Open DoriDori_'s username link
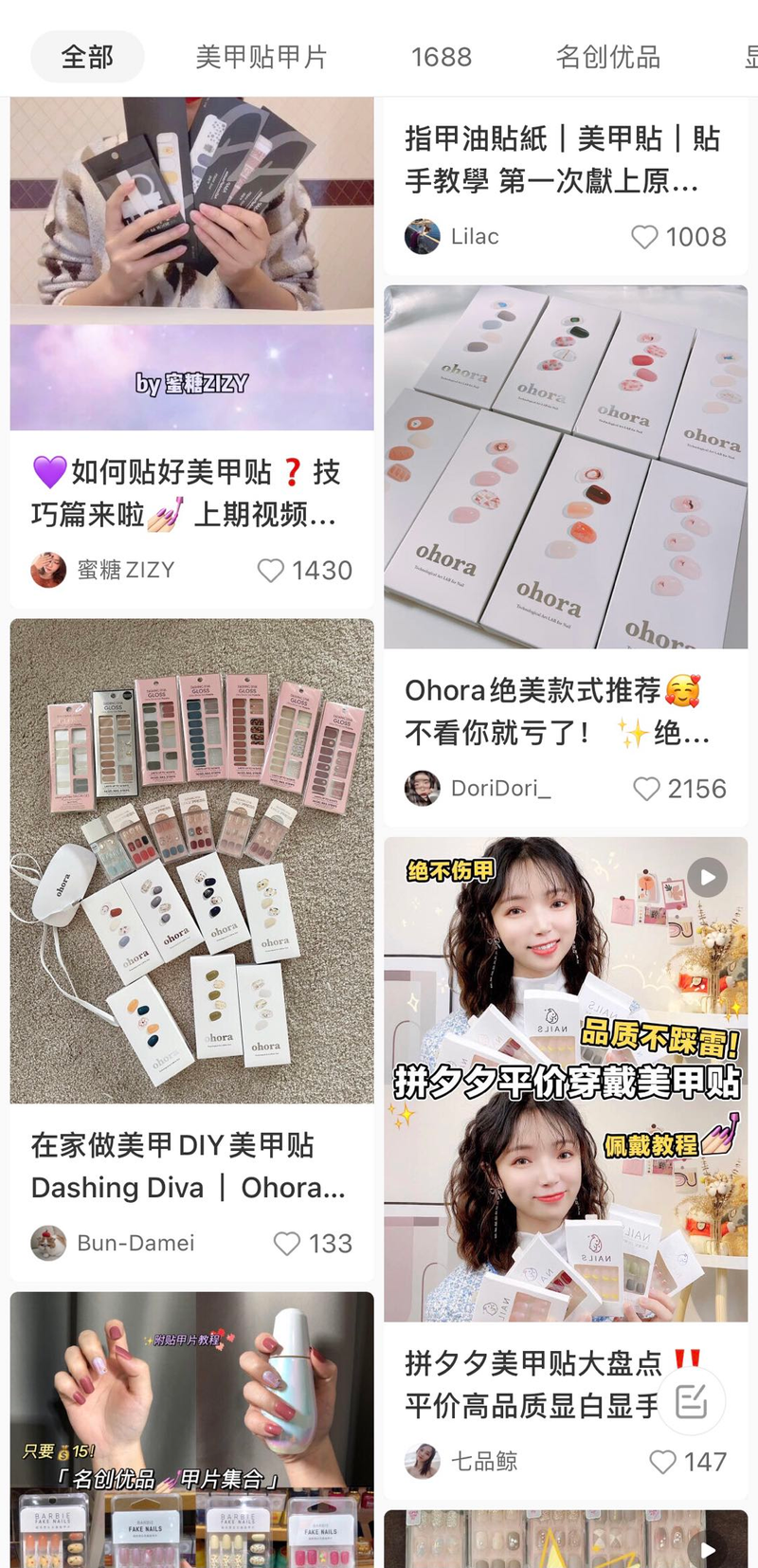Viewport: 758px width, 1568px height. tap(502, 789)
